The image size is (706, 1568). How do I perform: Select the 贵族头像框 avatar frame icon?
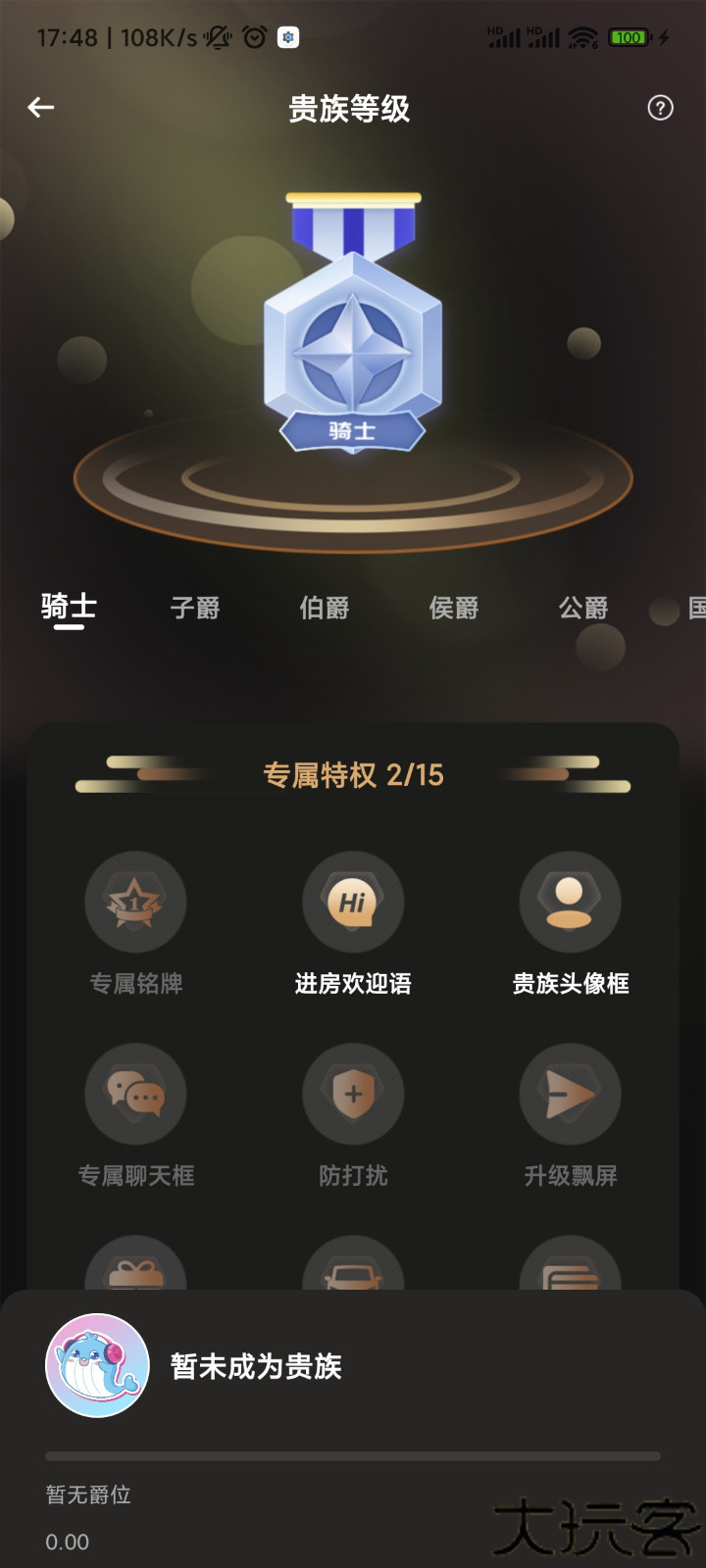[571, 902]
